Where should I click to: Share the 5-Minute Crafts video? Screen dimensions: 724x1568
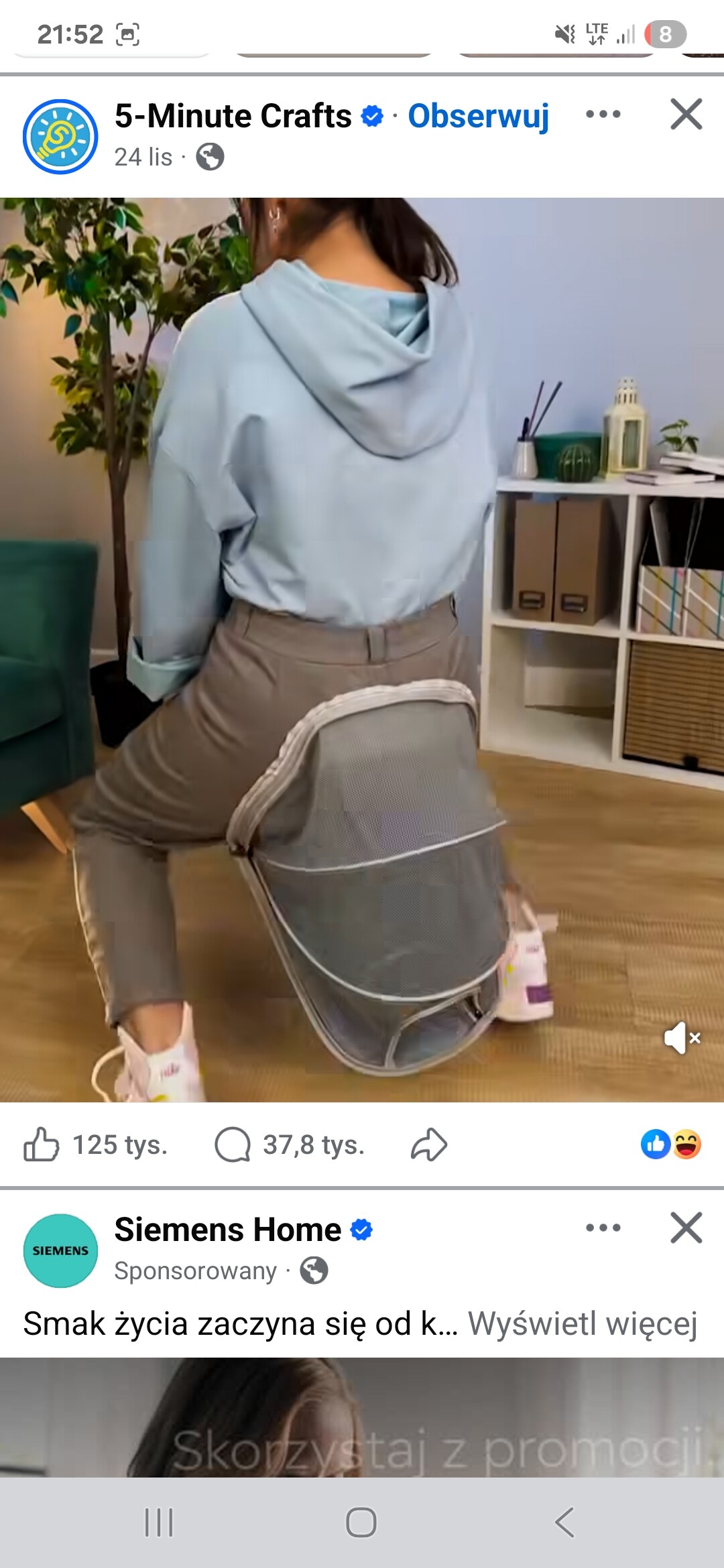[429, 1145]
